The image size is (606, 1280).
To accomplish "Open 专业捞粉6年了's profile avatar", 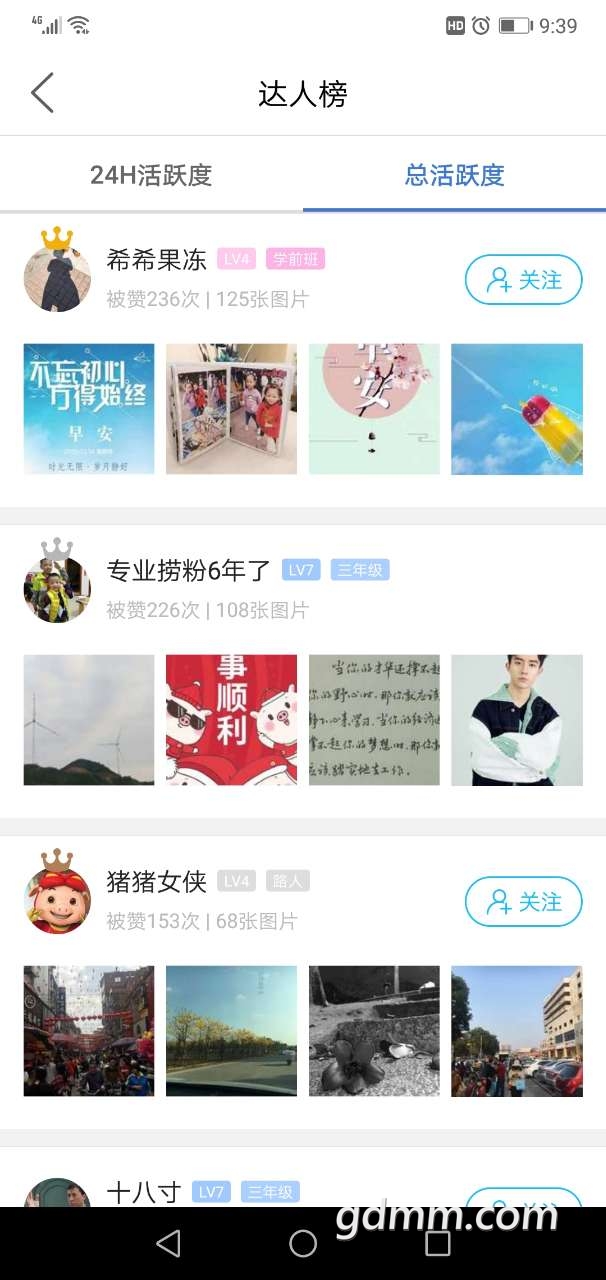I will [57, 588].
